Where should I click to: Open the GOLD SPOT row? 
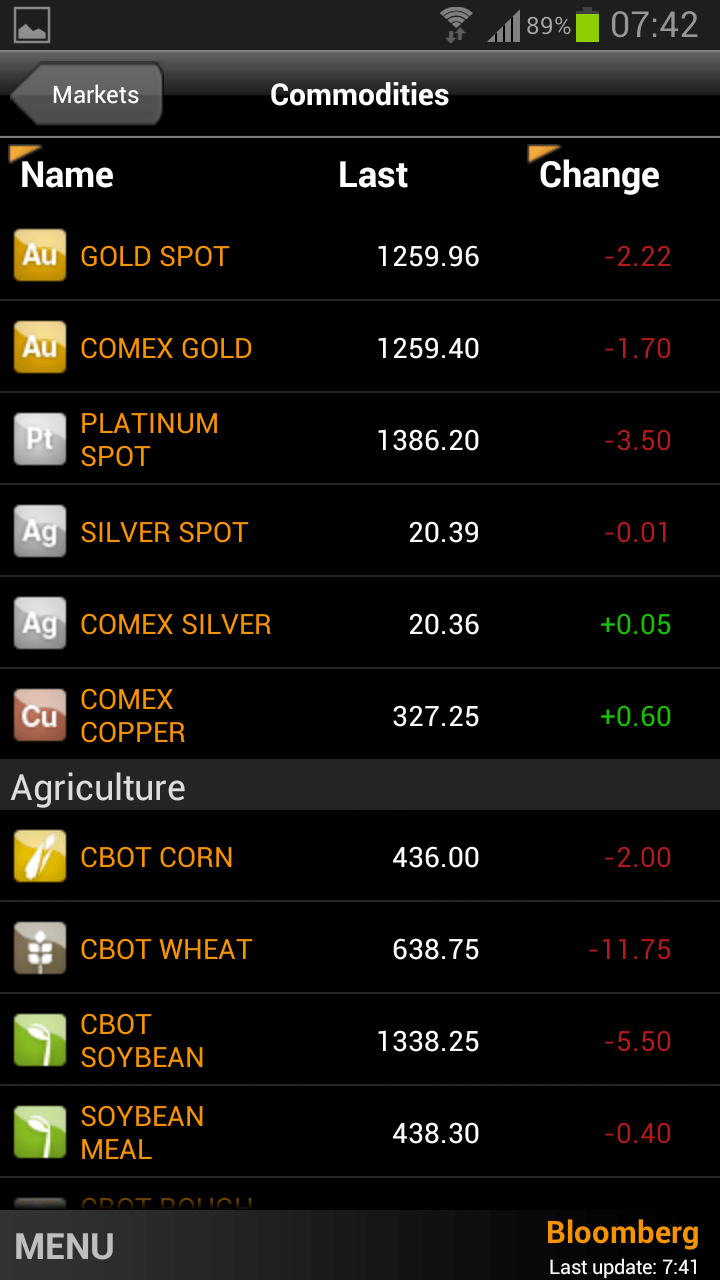pos(360,256)
